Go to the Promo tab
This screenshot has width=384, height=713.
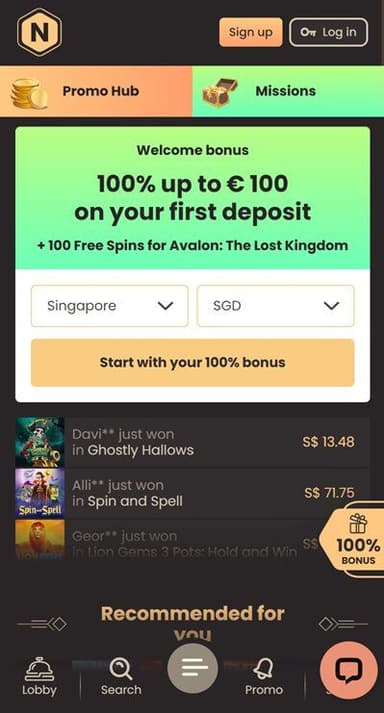(264, 677)
